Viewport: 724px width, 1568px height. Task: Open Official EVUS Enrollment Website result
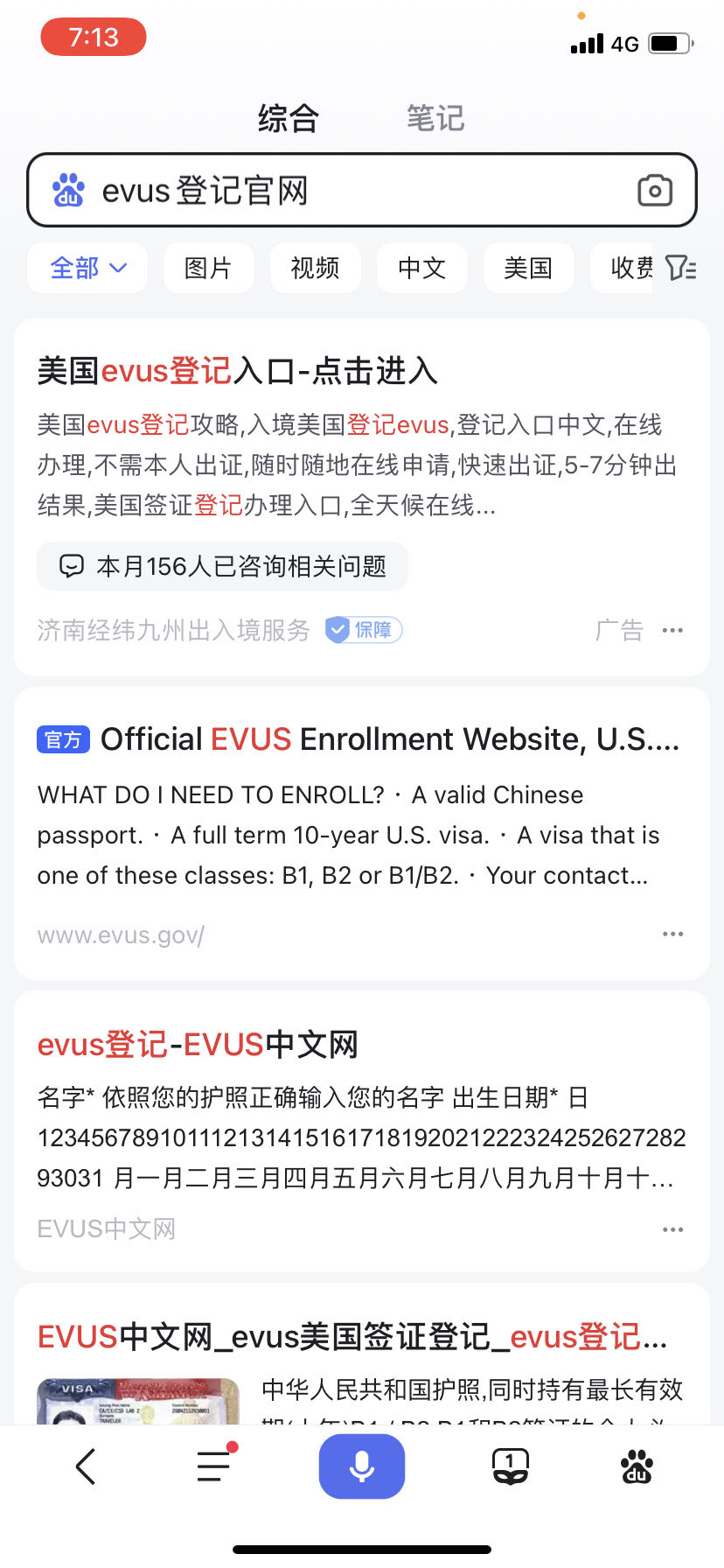pos(389,739)
